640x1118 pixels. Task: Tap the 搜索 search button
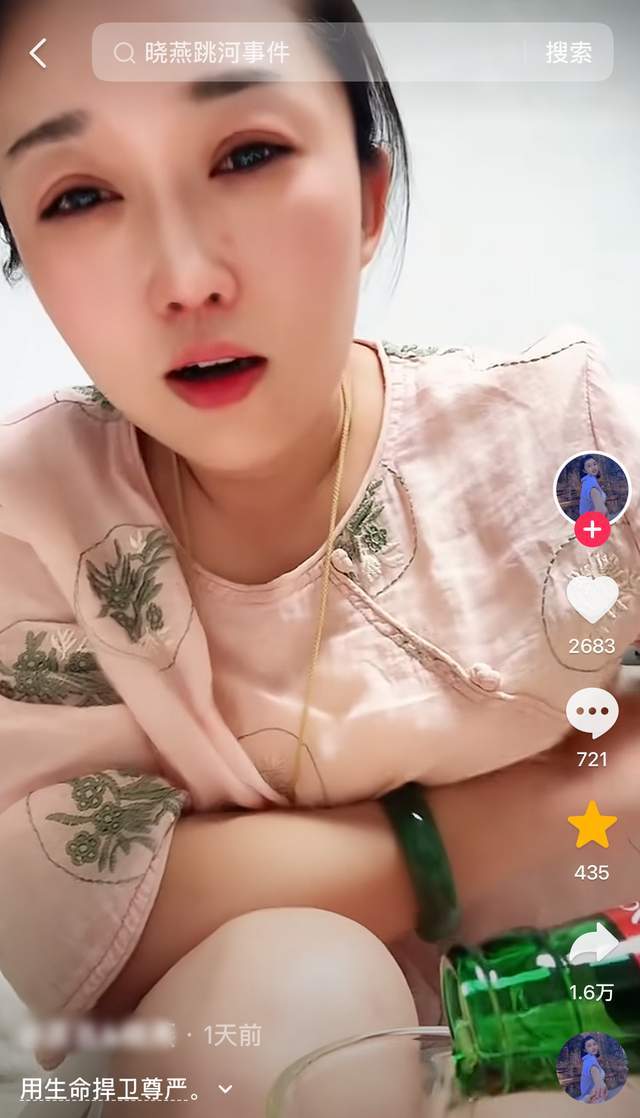[569, 52]
